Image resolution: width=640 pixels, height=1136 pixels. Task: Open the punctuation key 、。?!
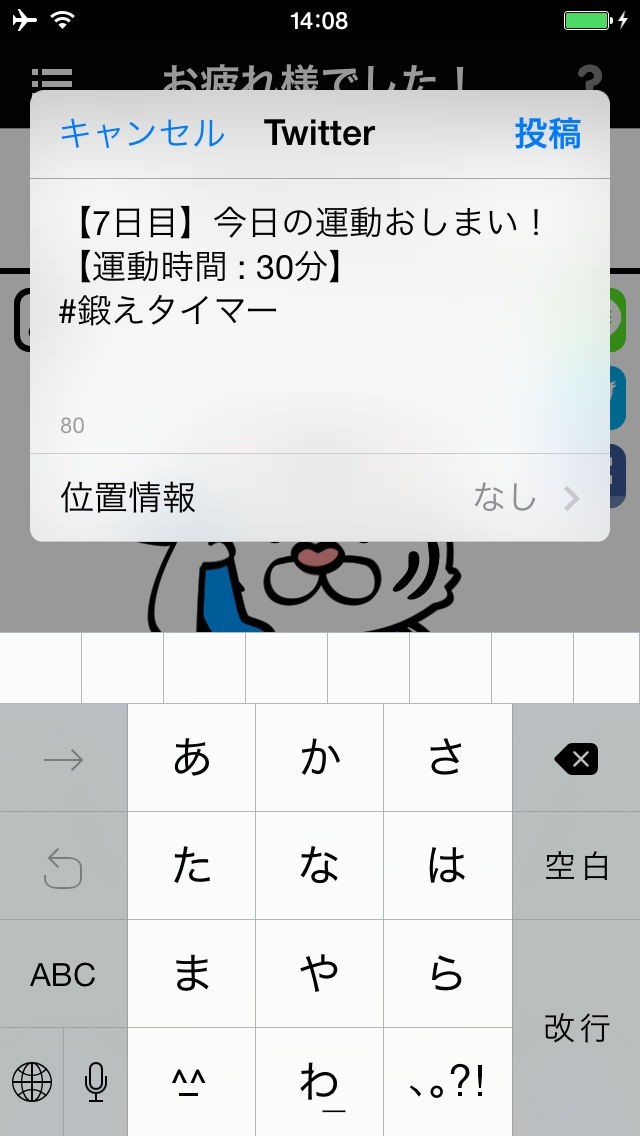pos(447,1082)
